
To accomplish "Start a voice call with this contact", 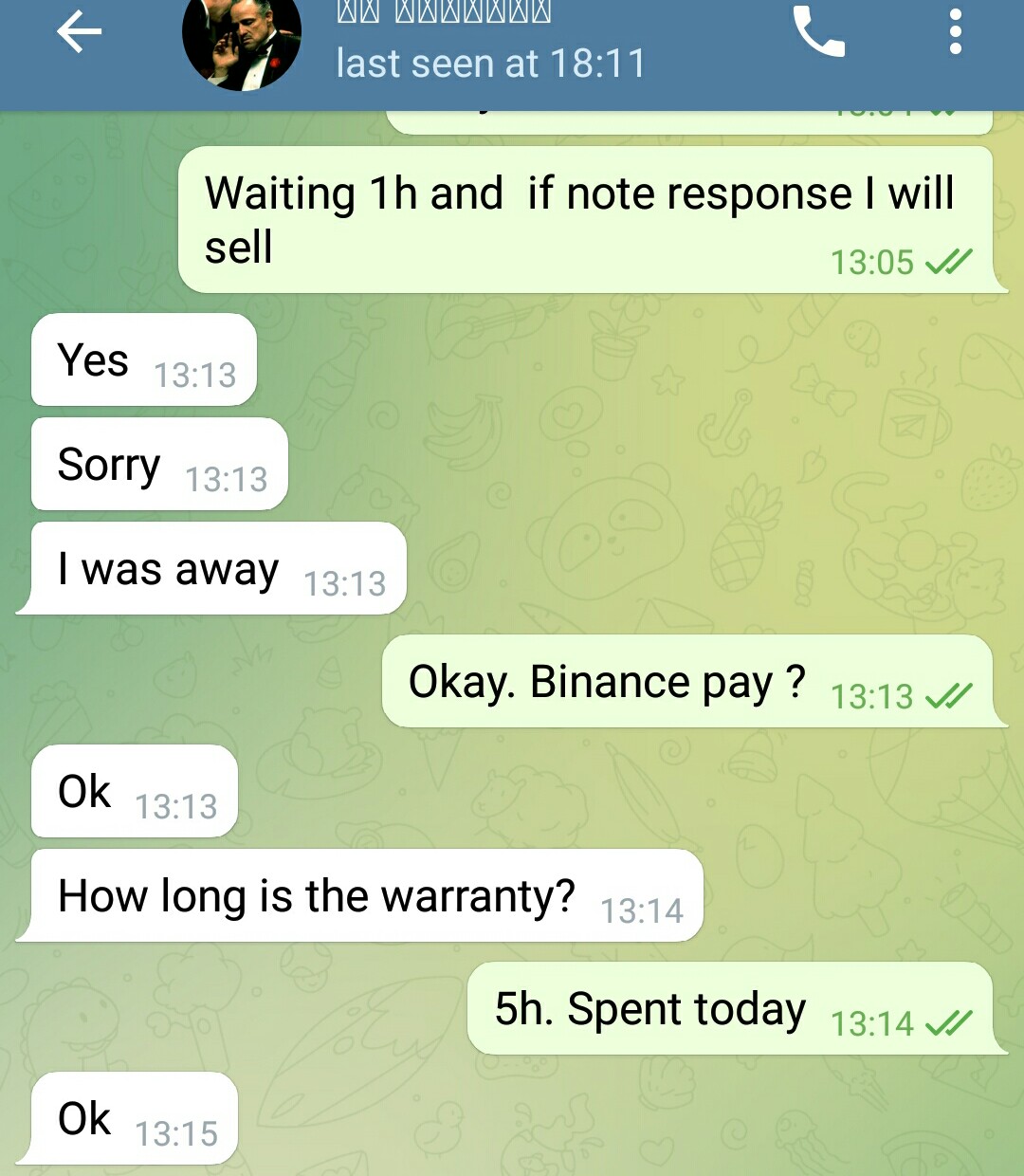I will [x=818, y=32].
